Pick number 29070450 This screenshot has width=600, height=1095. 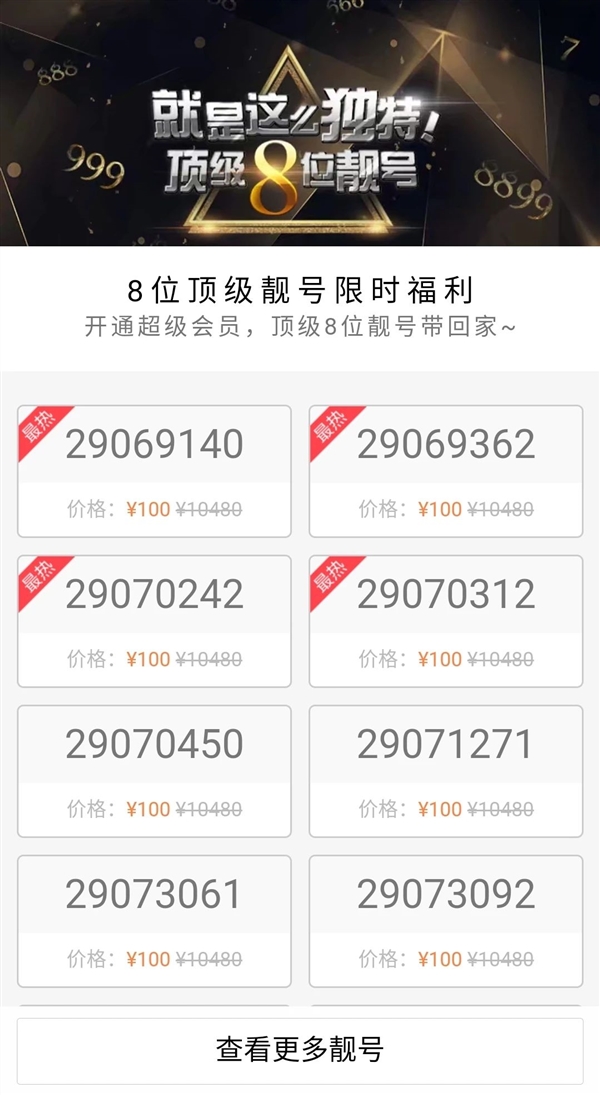(x=154, y=770)
